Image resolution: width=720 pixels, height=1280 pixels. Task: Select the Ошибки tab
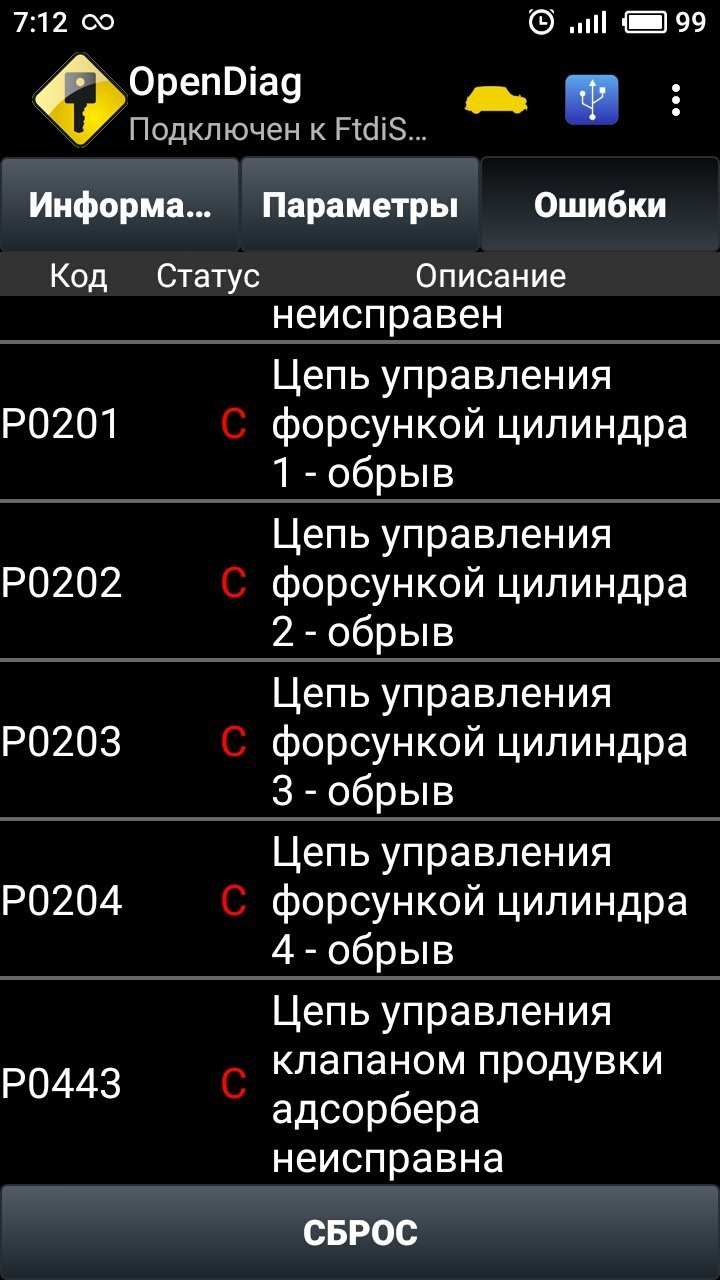click(x=600, y=205)
